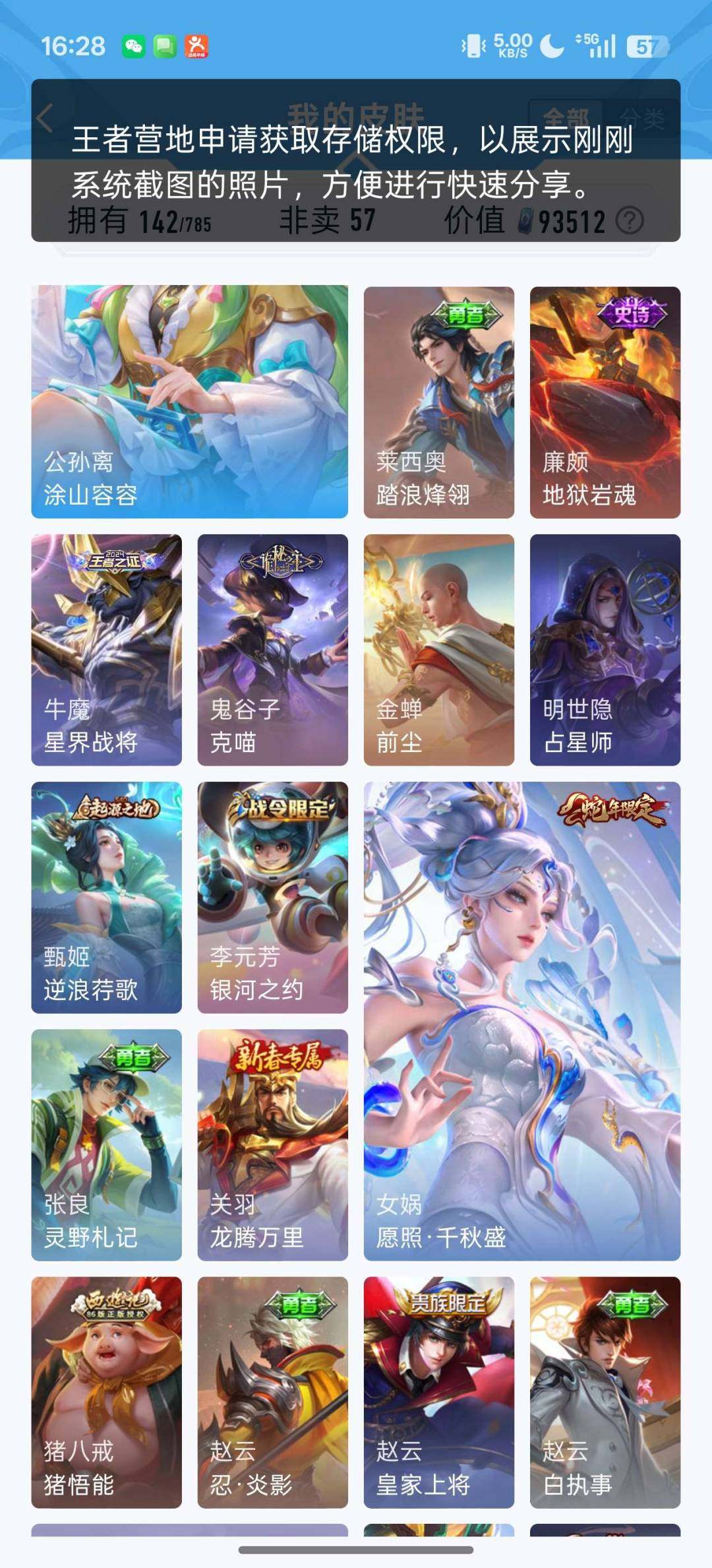Viewport: 712px width, 1568px height.
Task: Select the 史诗 badge on 廉颇's skin card
Action: (x=632, y=313)
